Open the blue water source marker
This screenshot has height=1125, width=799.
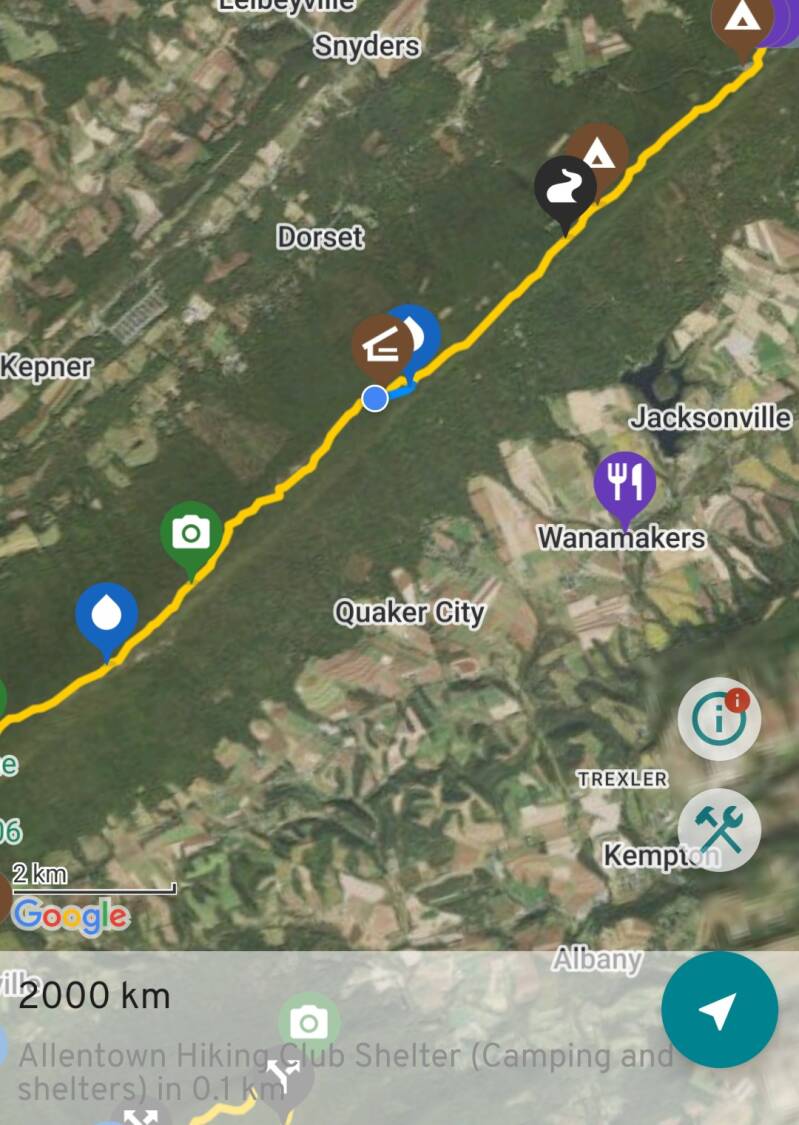coord(107,615)
